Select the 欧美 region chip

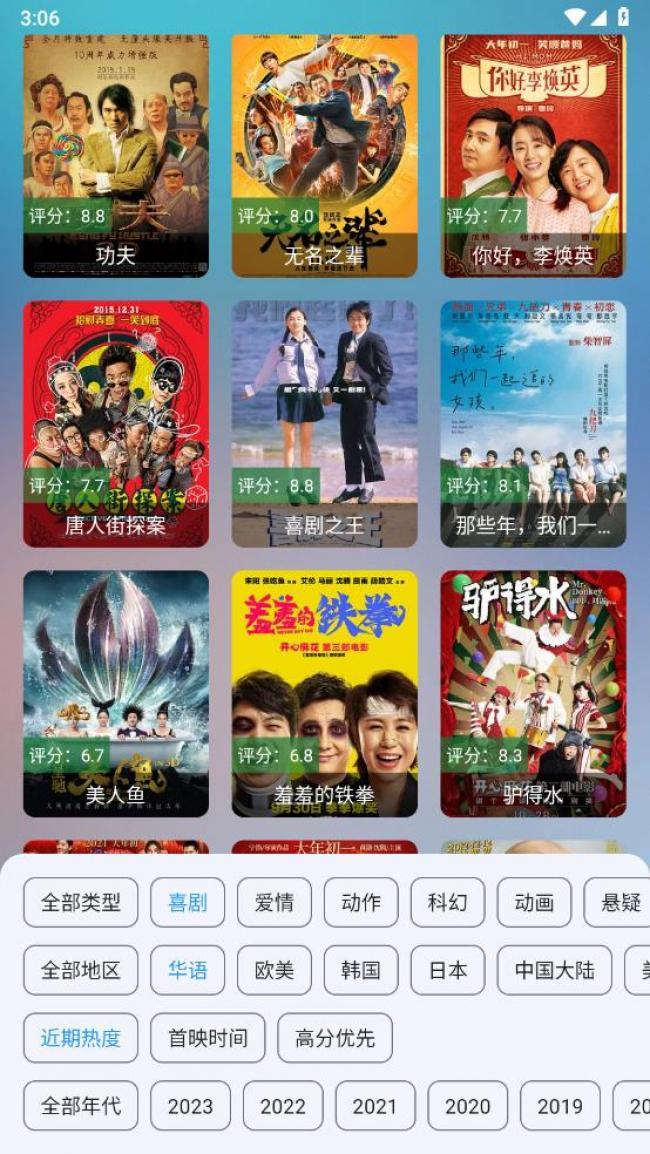tap(275, 970)
